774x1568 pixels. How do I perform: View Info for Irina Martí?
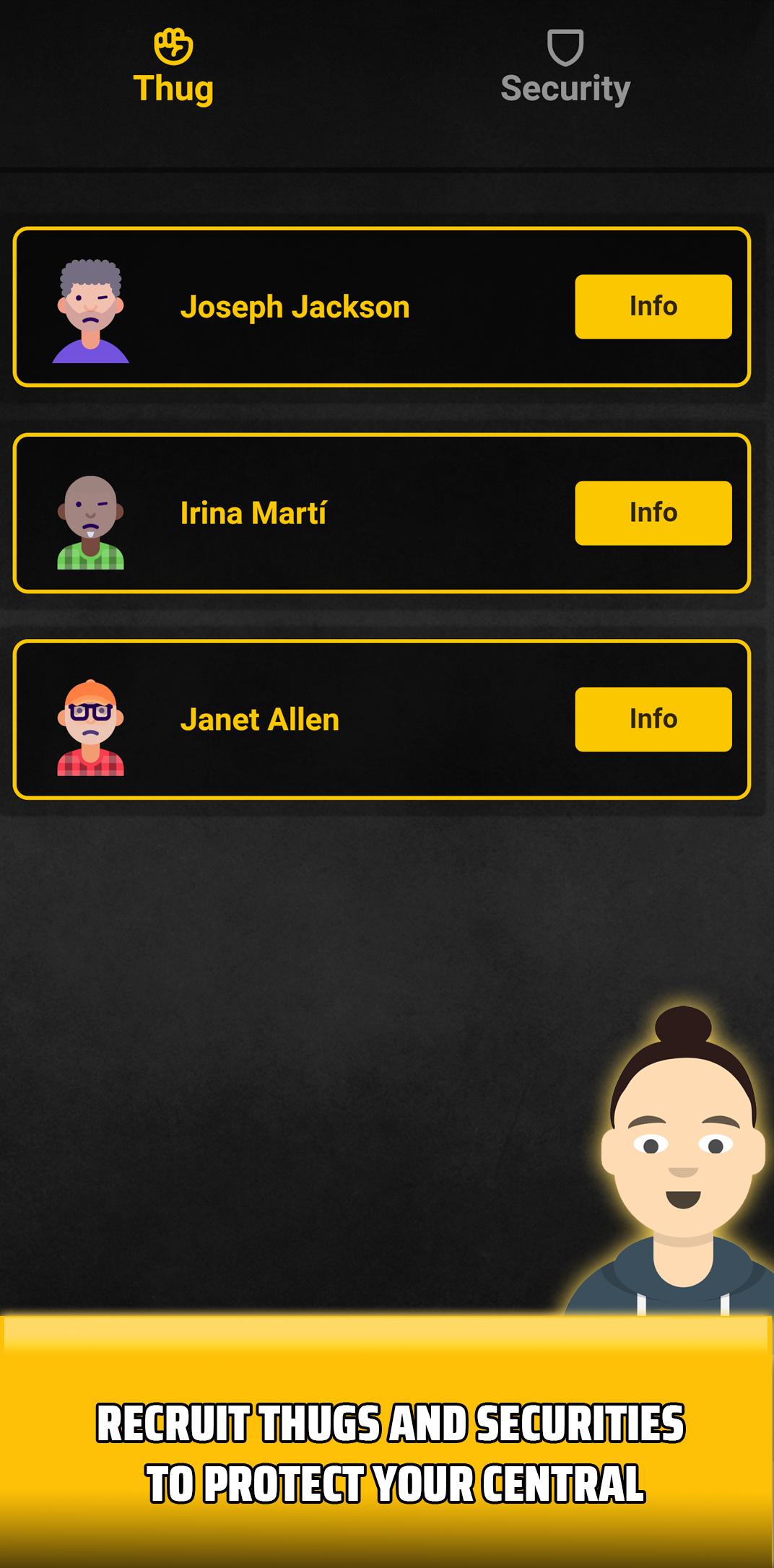pos(653,513)
